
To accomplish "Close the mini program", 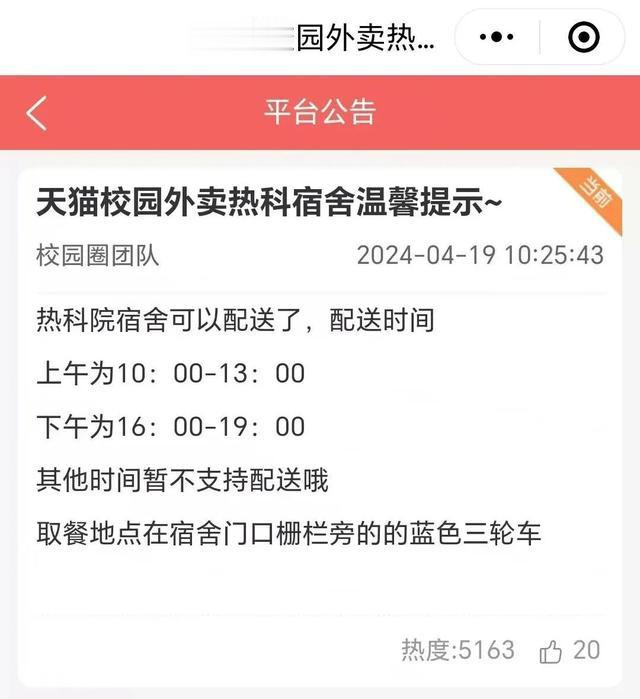I will pos(583,37).
